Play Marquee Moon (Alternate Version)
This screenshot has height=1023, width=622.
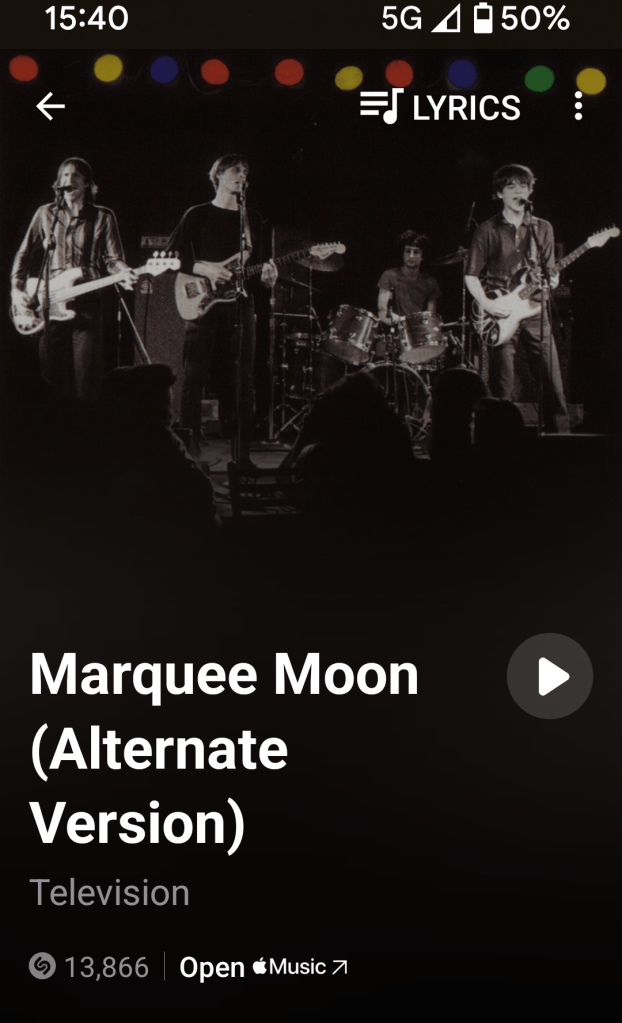click(x=550, y=677)
